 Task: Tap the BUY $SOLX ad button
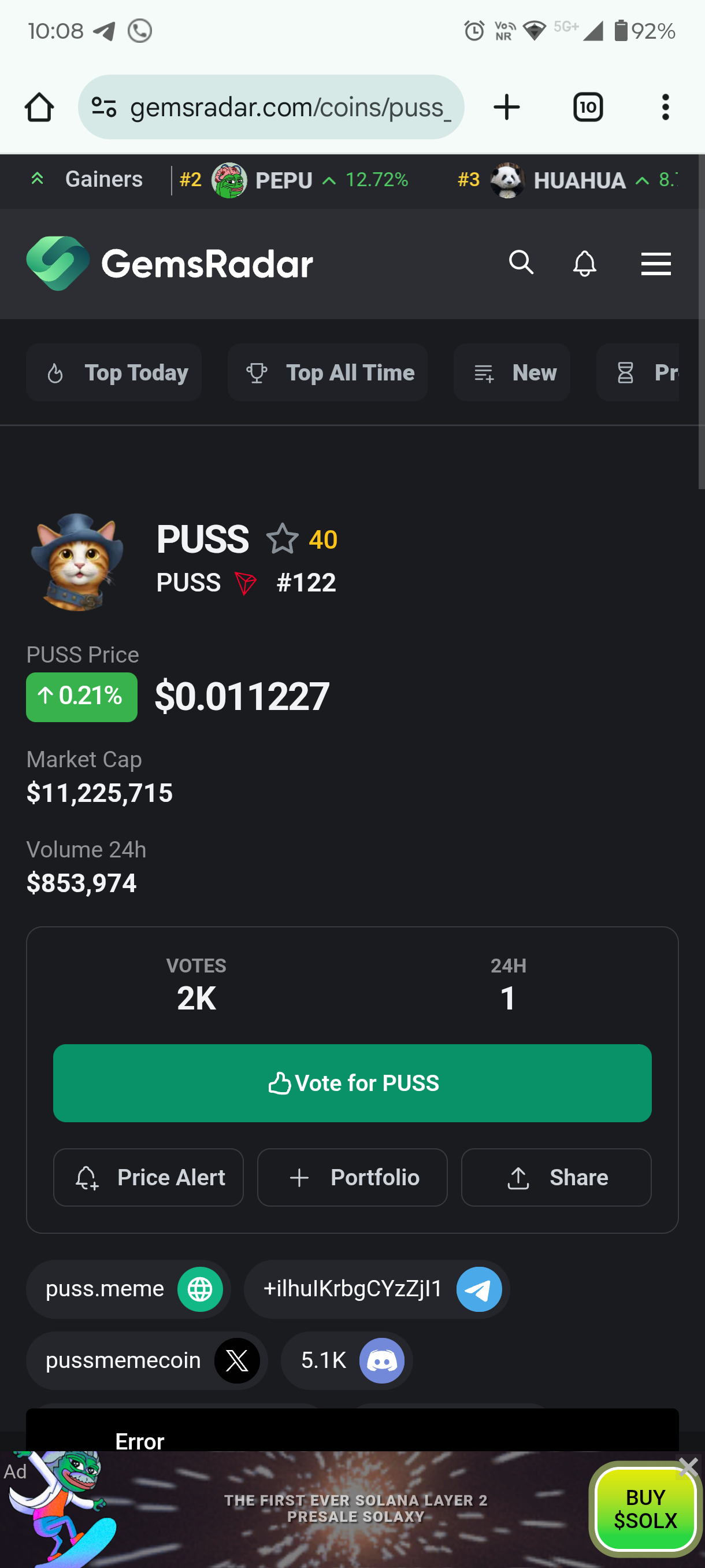(x=645, y=1508)
